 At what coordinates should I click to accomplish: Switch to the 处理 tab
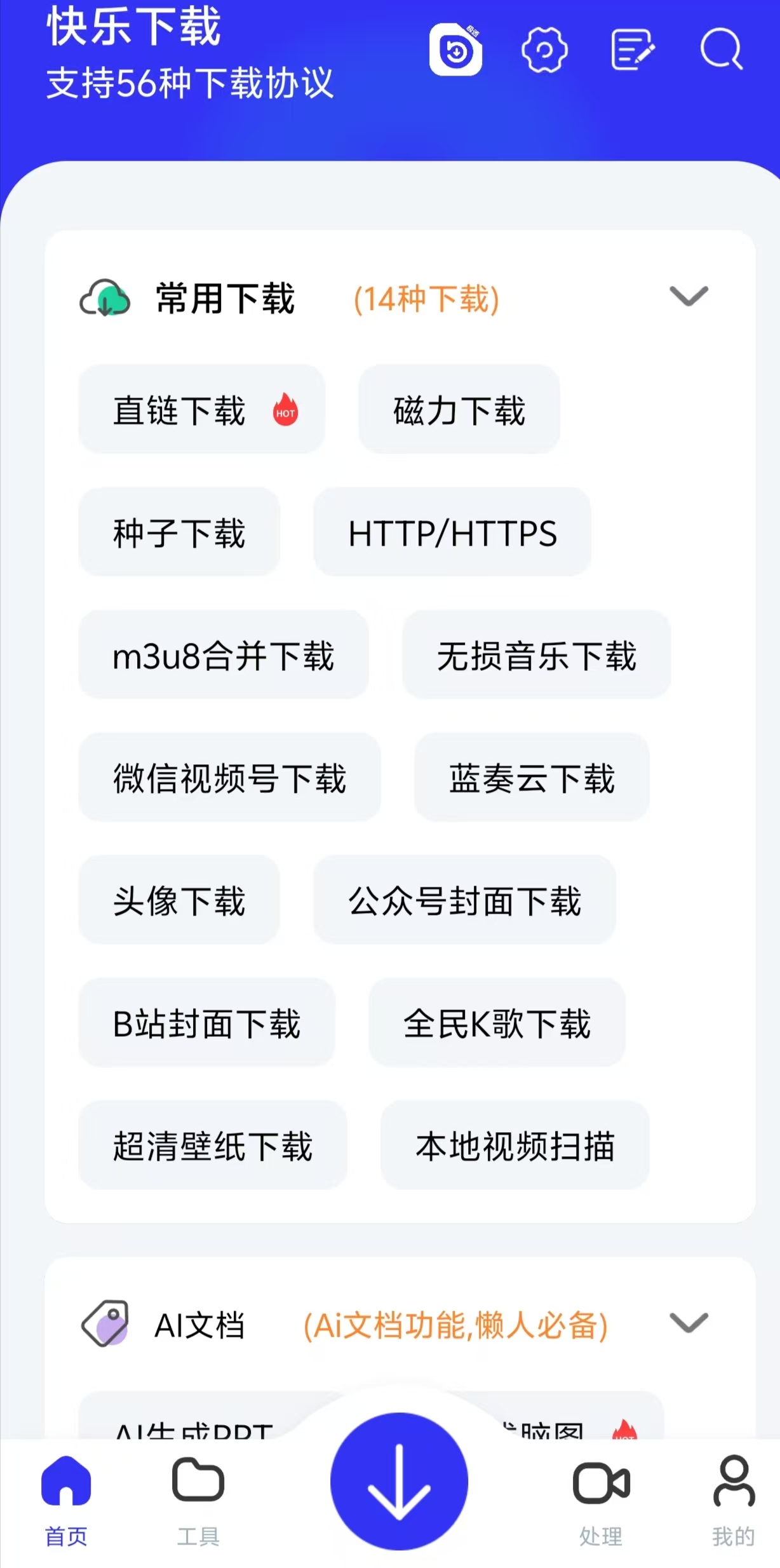tap(601, 1501)
